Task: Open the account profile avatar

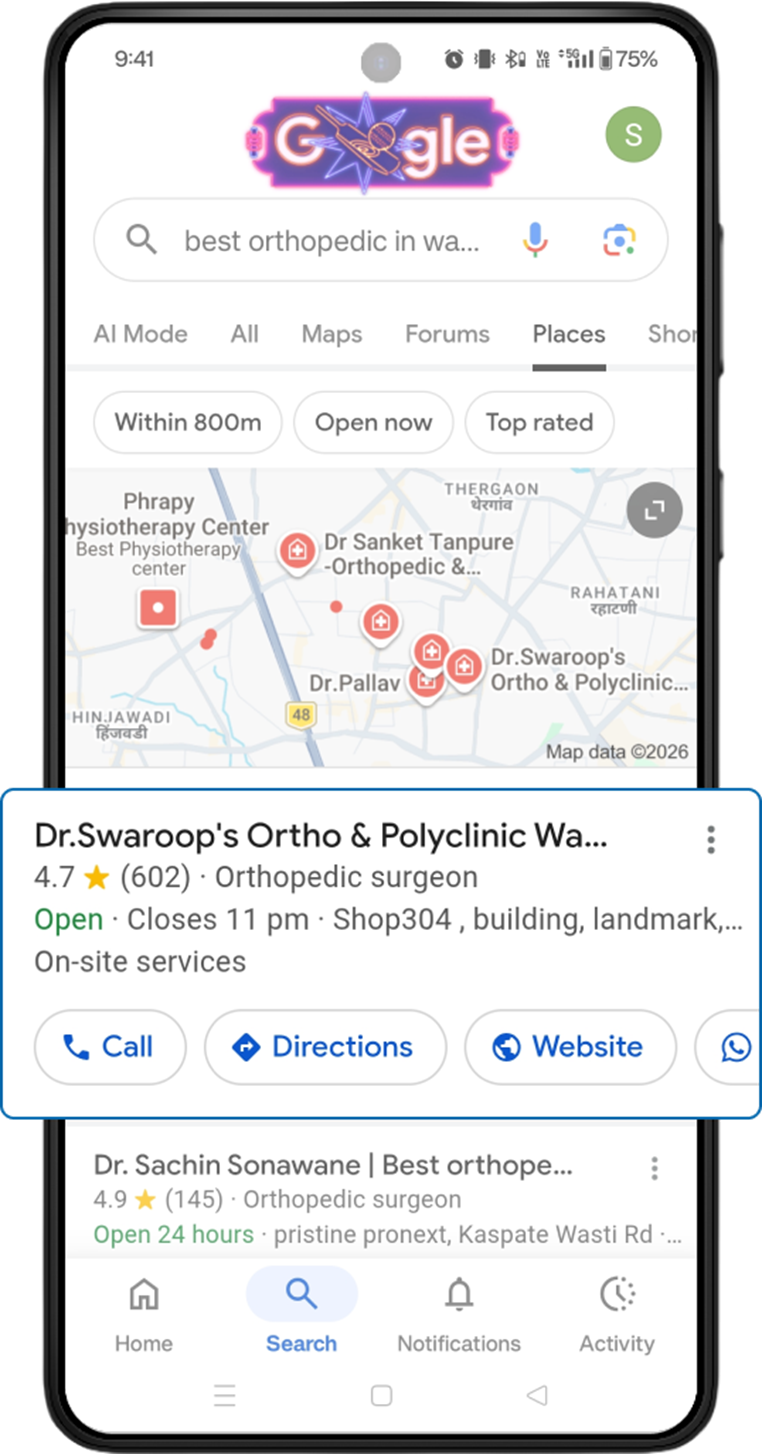Action: [633, 135]
